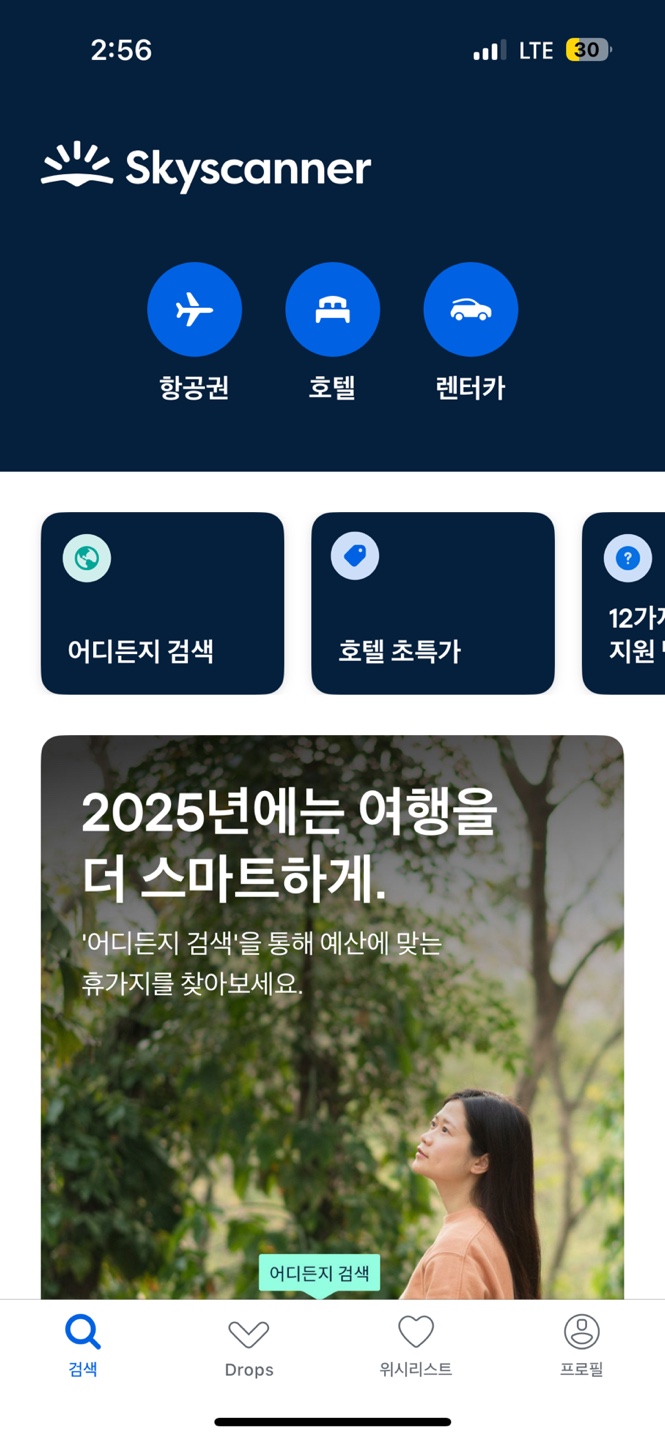Go to the 위시리스트 tab
The image size is (665, 1440).
coord(416,1346)
